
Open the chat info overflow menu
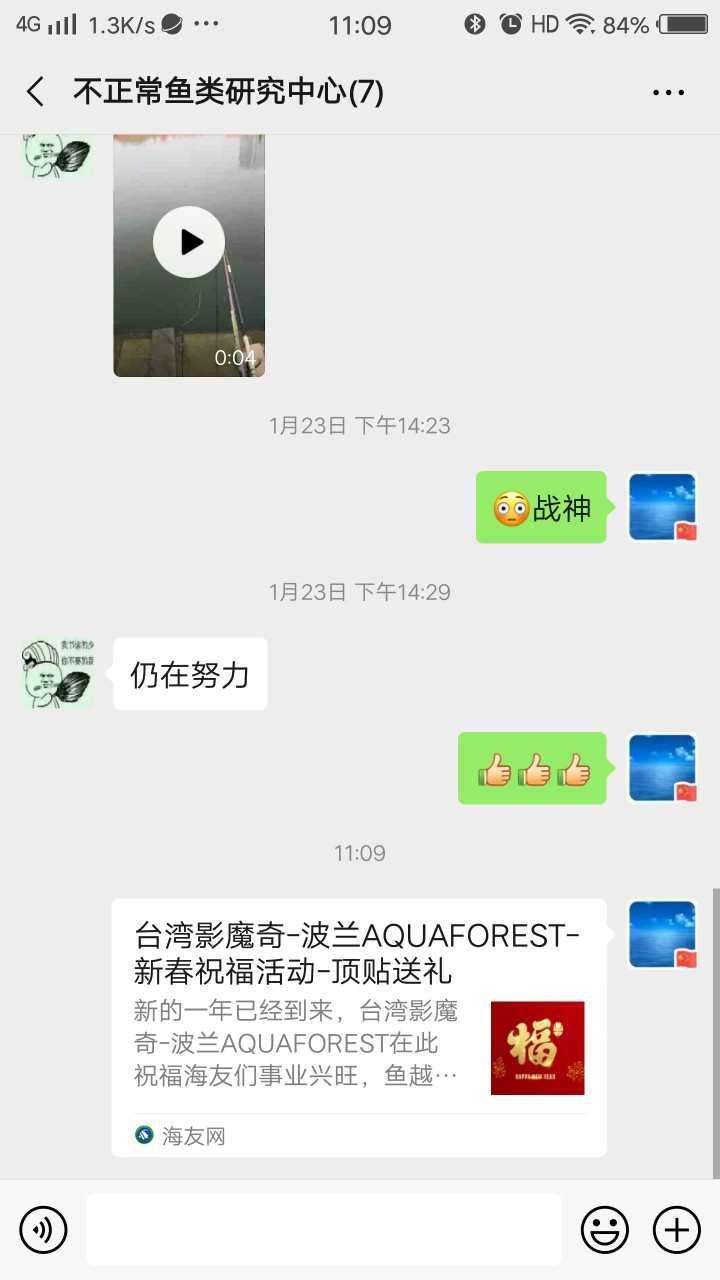pyautogui.click(x=668, y=93)
